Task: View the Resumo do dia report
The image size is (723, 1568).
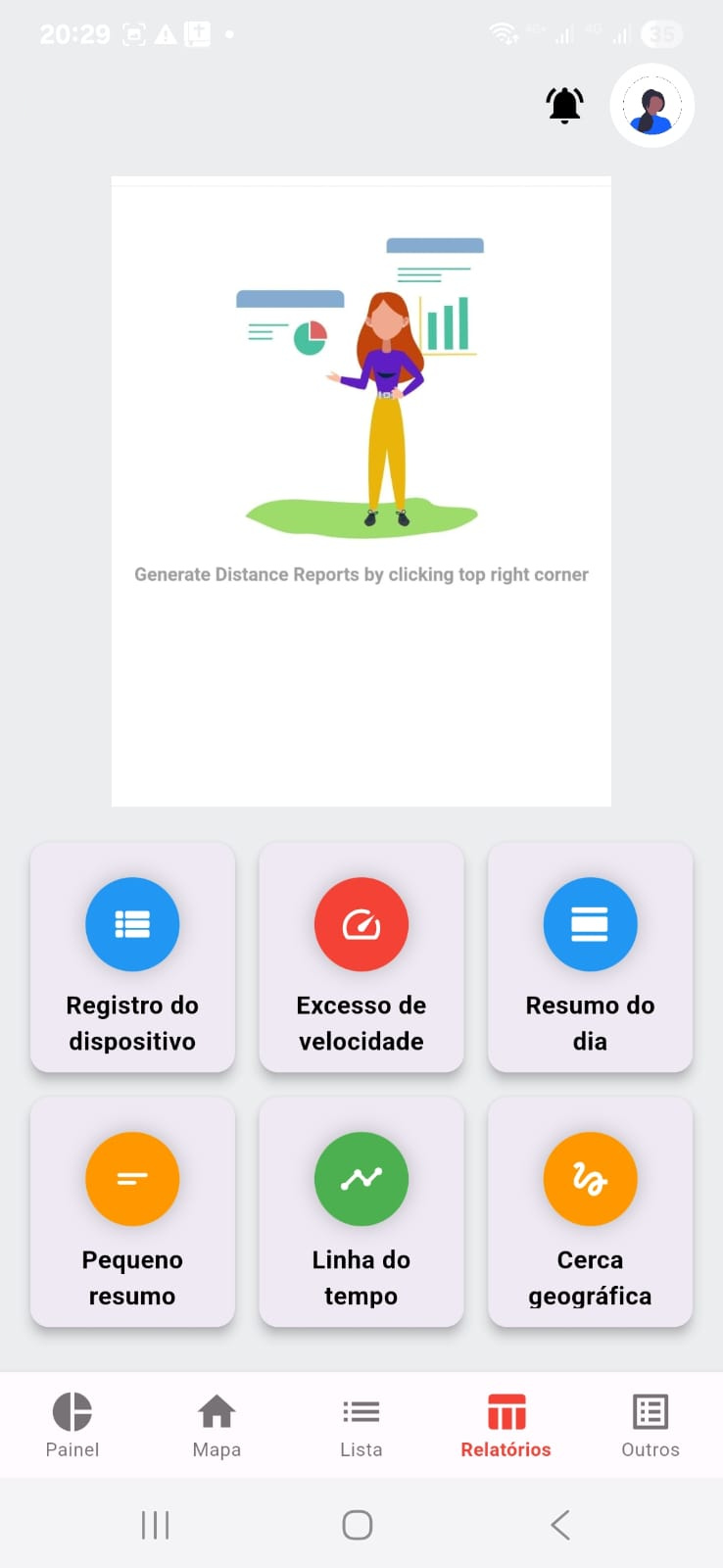Action: 590,957
